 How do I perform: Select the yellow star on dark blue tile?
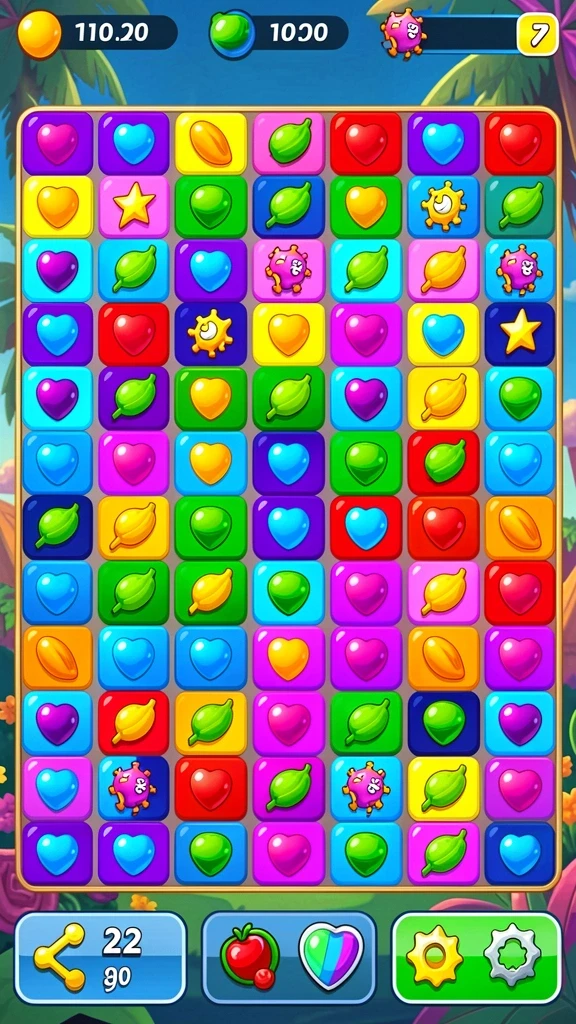click(x=520, y=333)
